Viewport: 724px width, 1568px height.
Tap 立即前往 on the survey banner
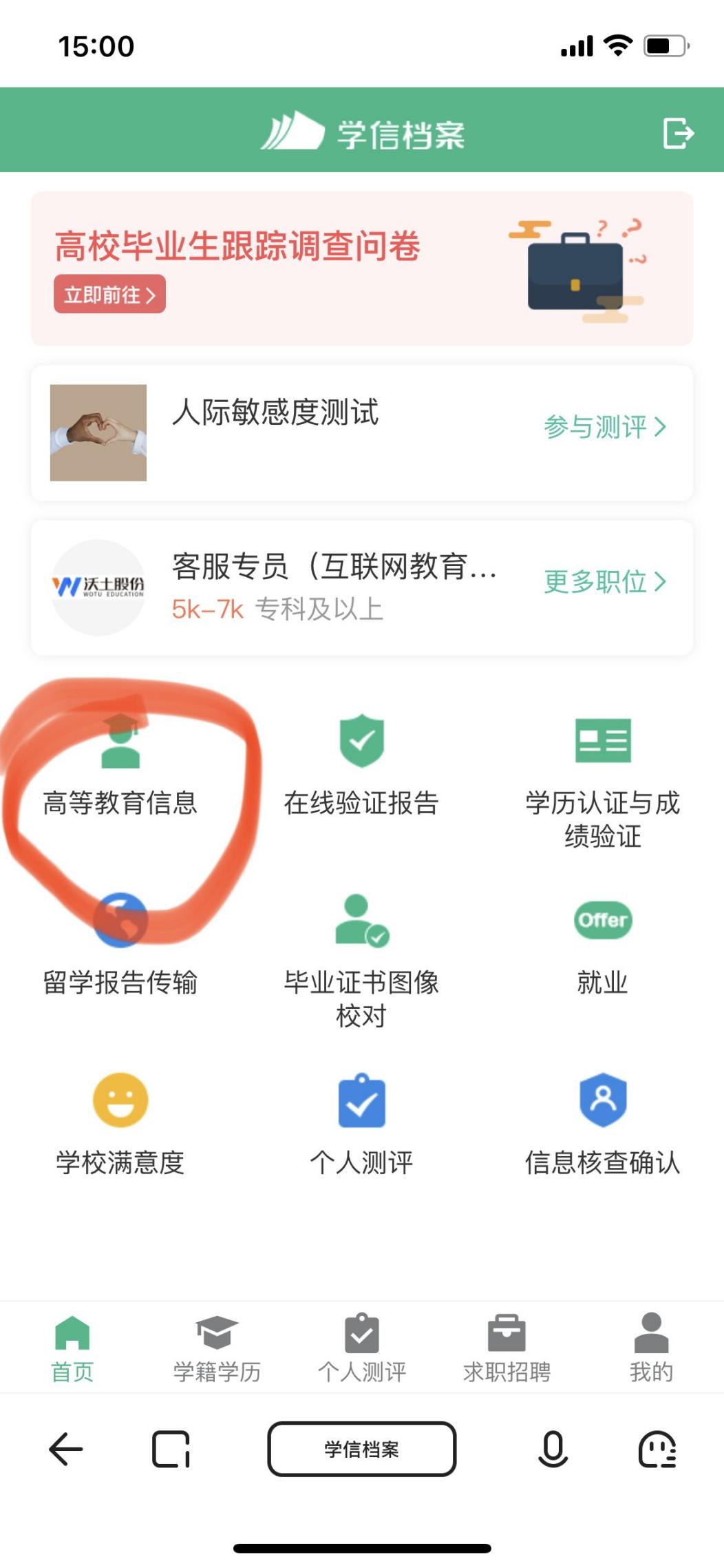click(109, 294)
